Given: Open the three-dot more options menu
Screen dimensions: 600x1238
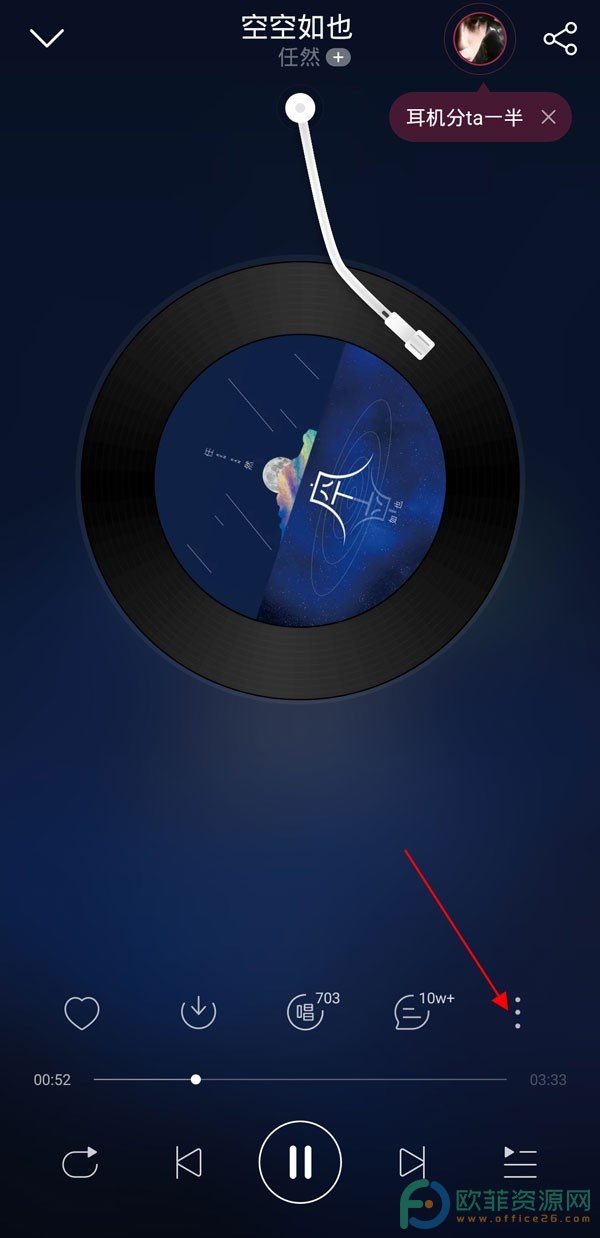Looking at the screenshot, I should pos(517,1012).
